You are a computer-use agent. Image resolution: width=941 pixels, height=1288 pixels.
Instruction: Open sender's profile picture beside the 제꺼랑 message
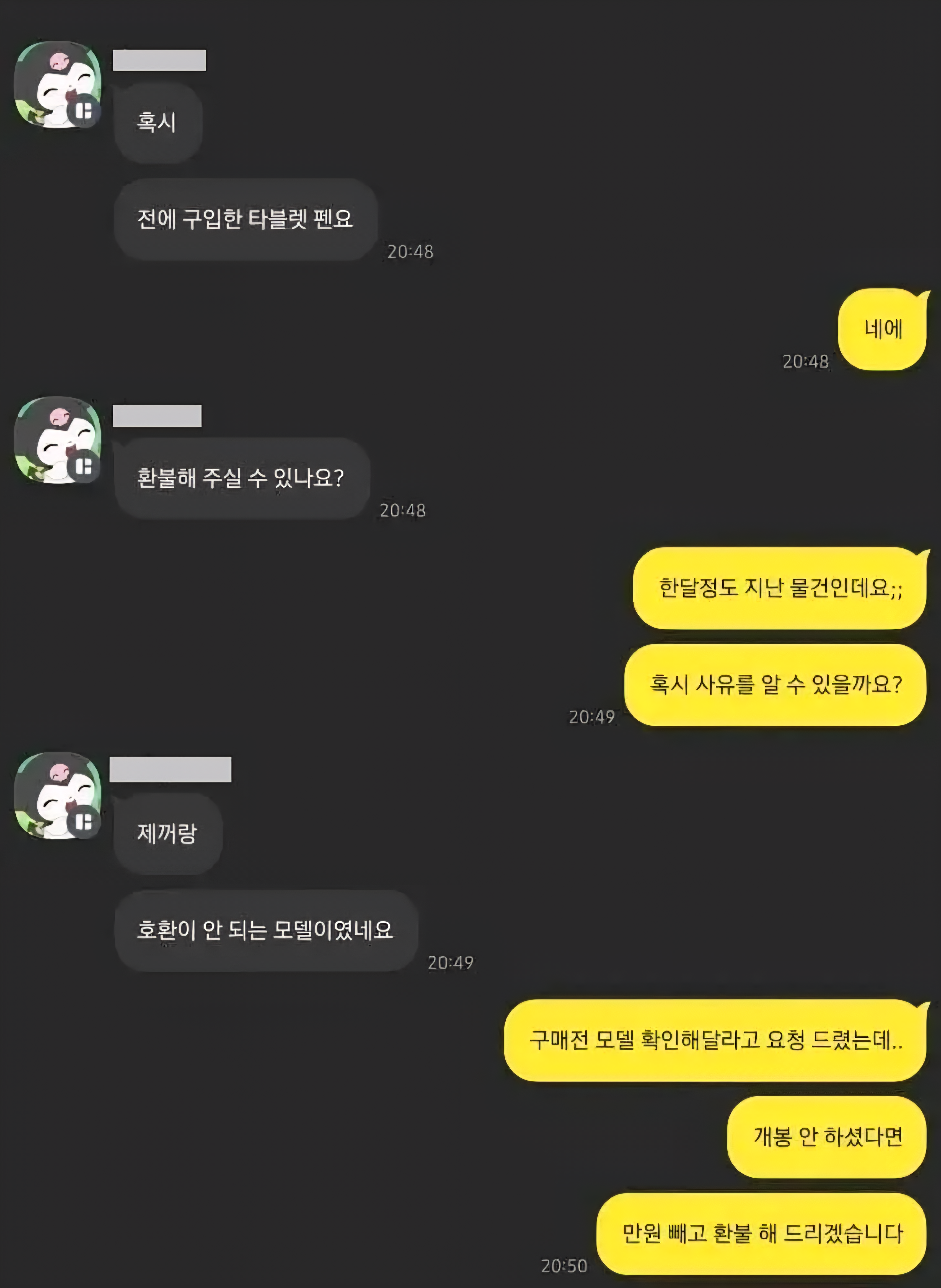57,796
